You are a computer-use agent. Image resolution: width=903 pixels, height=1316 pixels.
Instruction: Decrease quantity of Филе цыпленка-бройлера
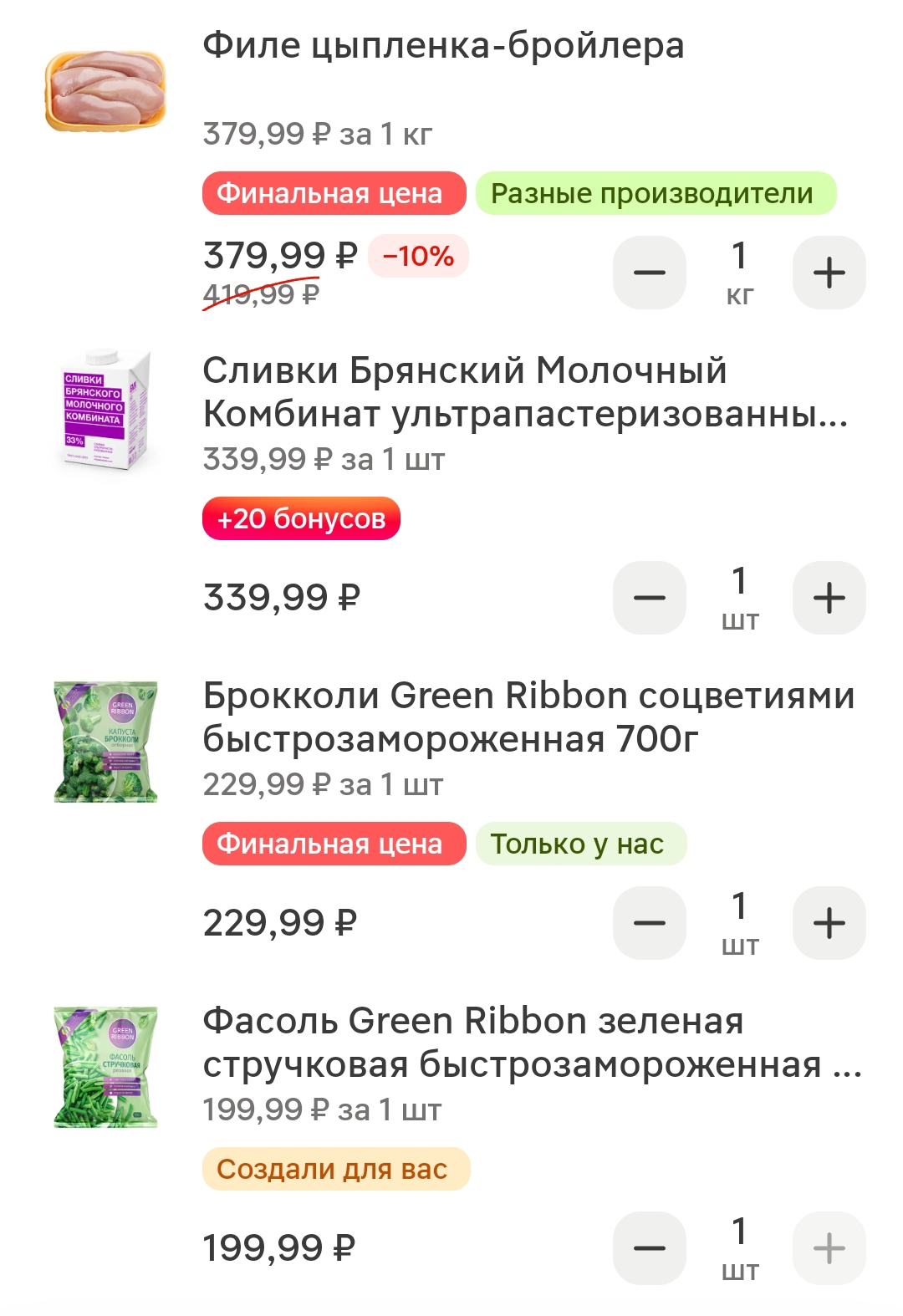click(649, 273)
